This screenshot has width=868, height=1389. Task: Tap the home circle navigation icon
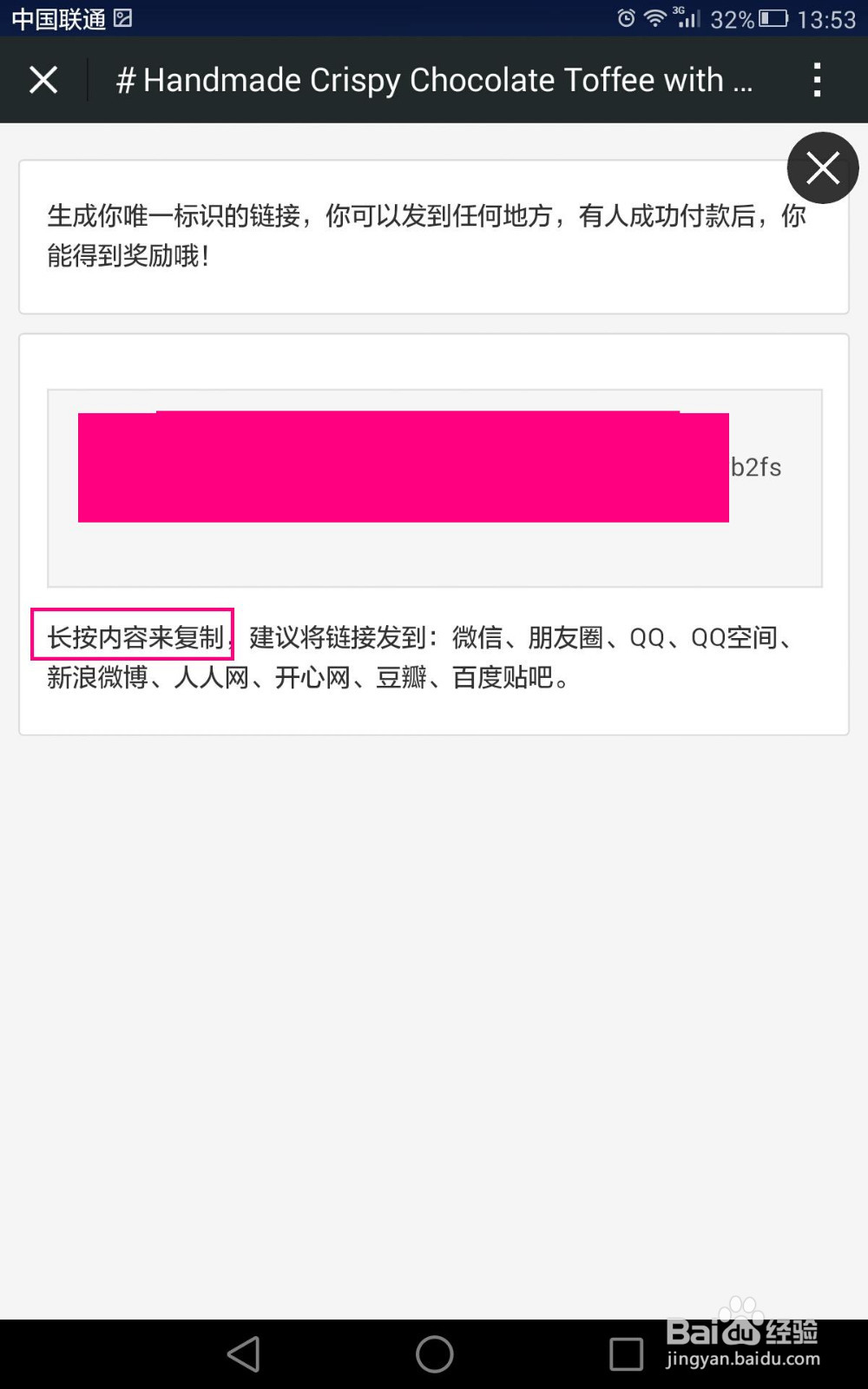point(434,1353)
